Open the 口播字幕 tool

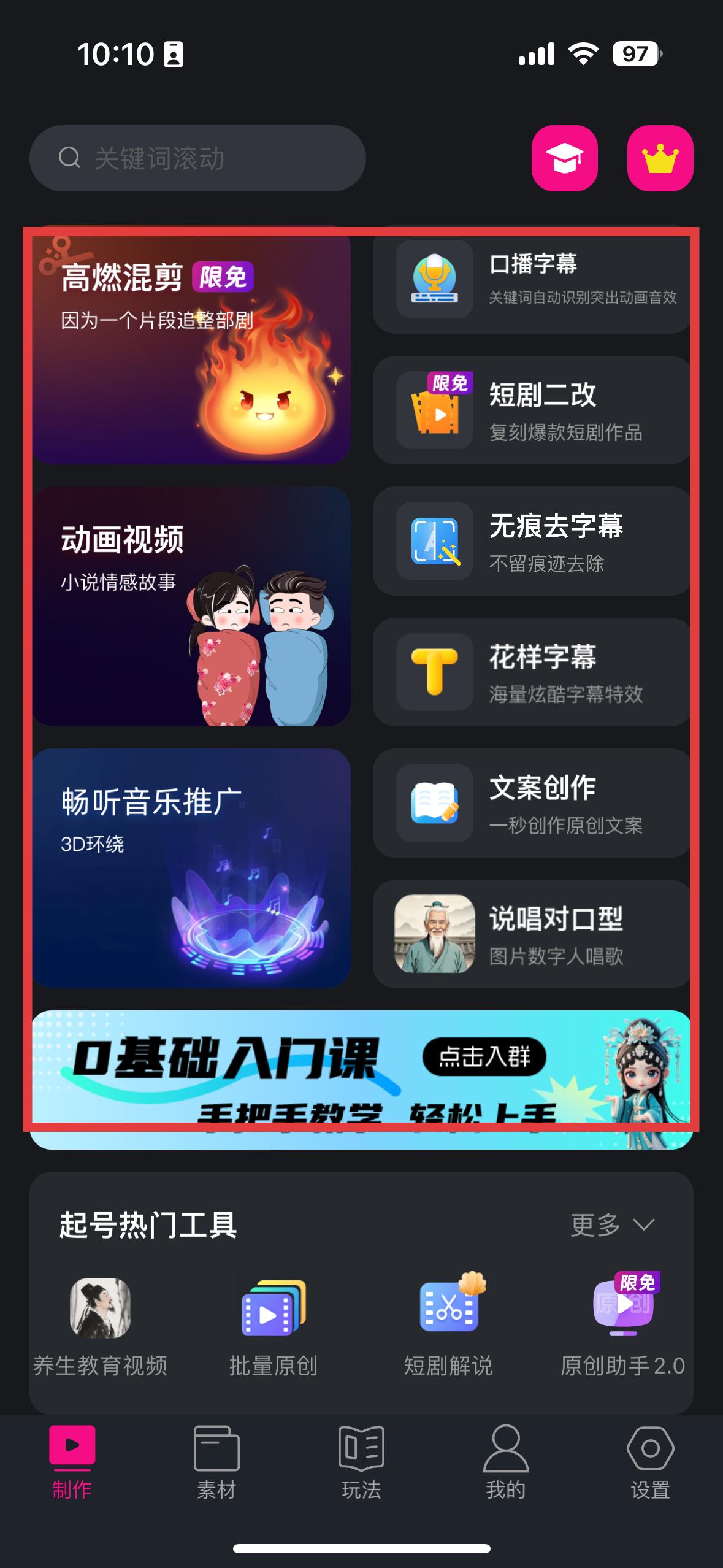pos(532,280)
